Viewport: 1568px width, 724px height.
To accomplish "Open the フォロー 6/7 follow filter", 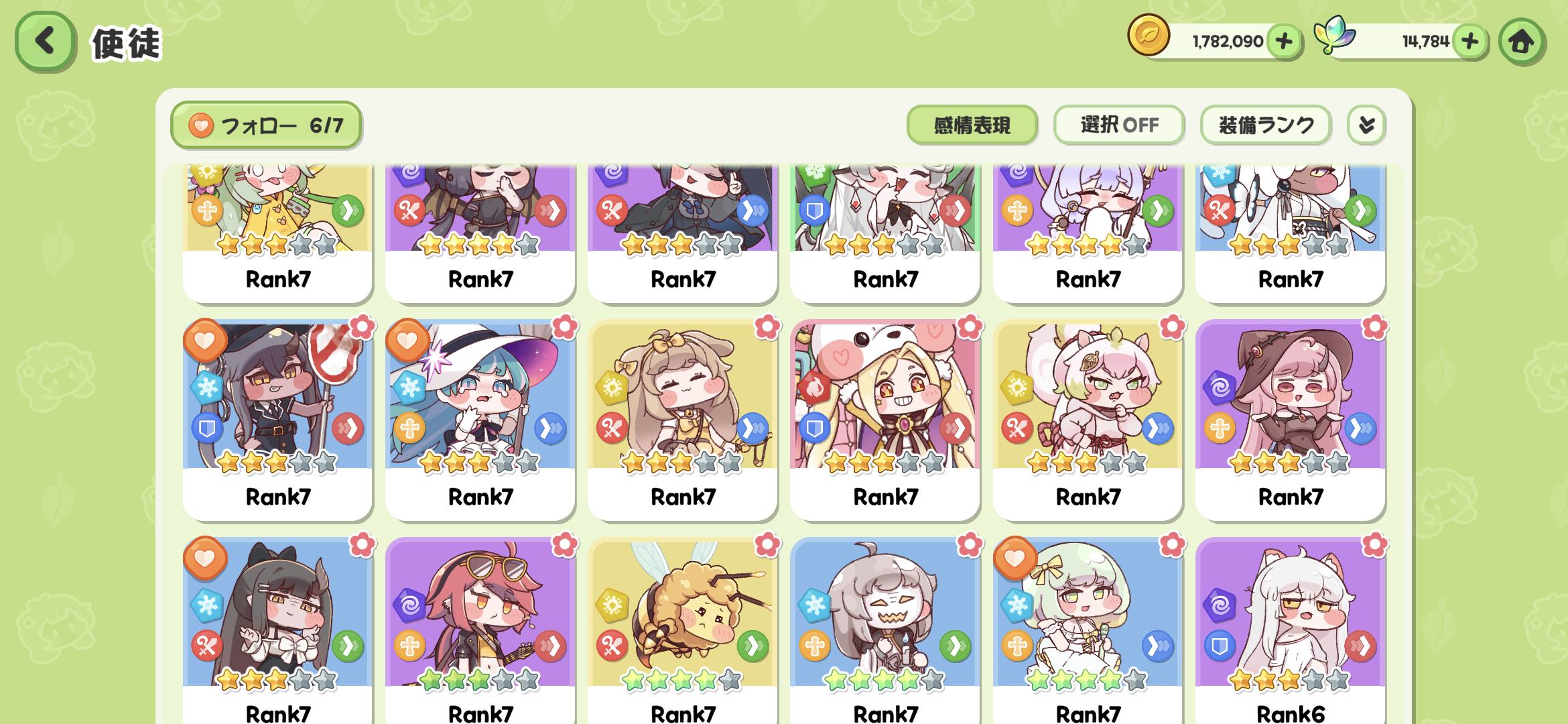I will point(266,125).
